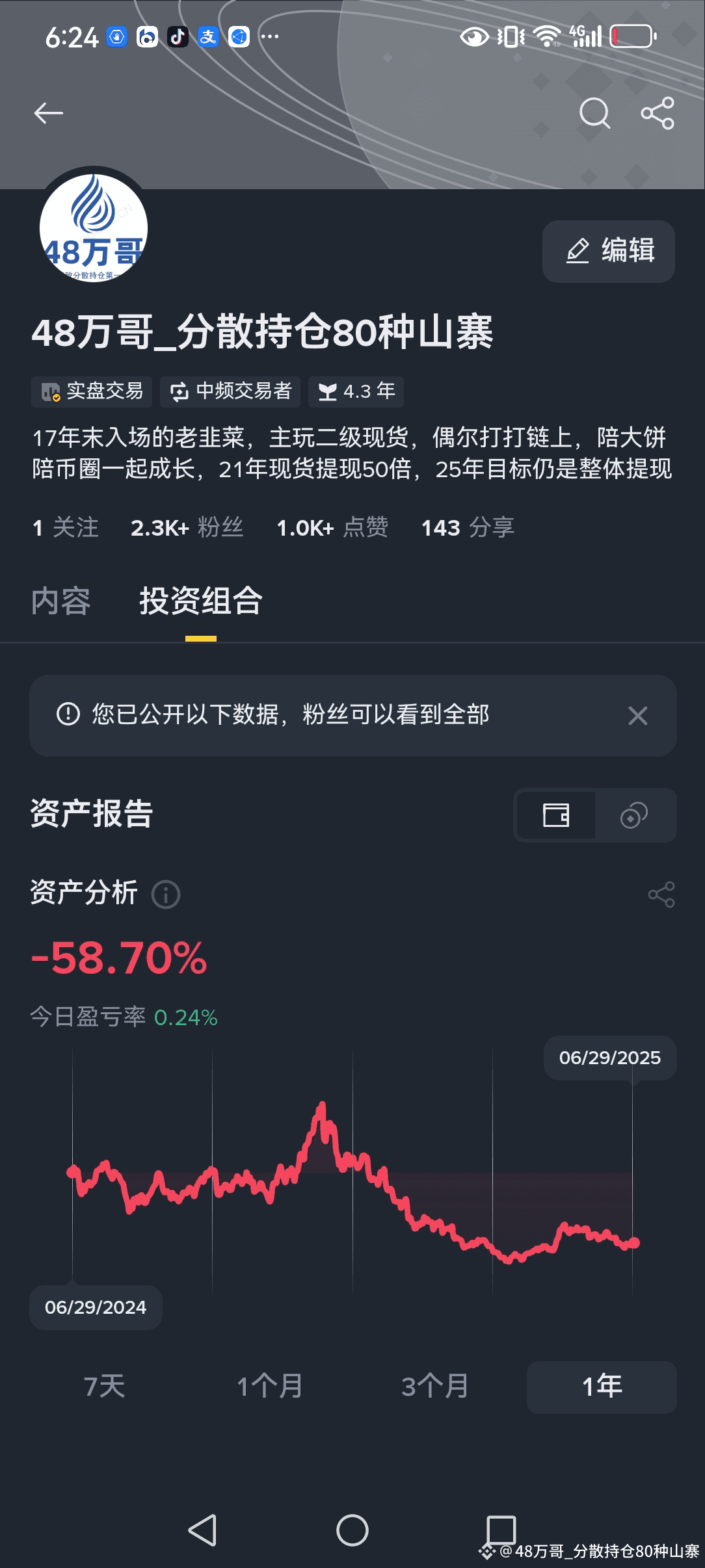Select the 1年 chart range
The width and height of the screenshot is (705, 1568).
click(602, 1387)
